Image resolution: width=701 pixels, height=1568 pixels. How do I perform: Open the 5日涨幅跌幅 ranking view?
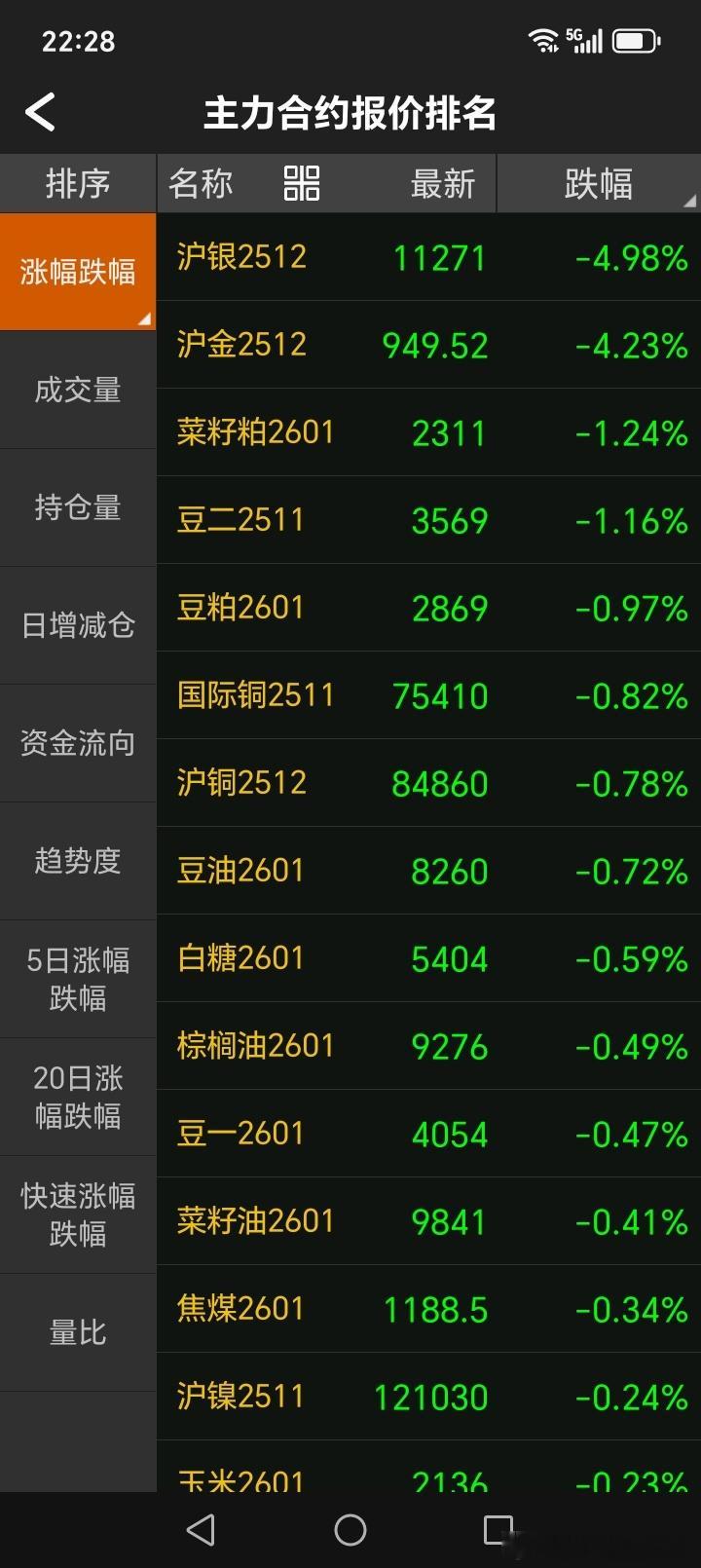coord(78,978)
